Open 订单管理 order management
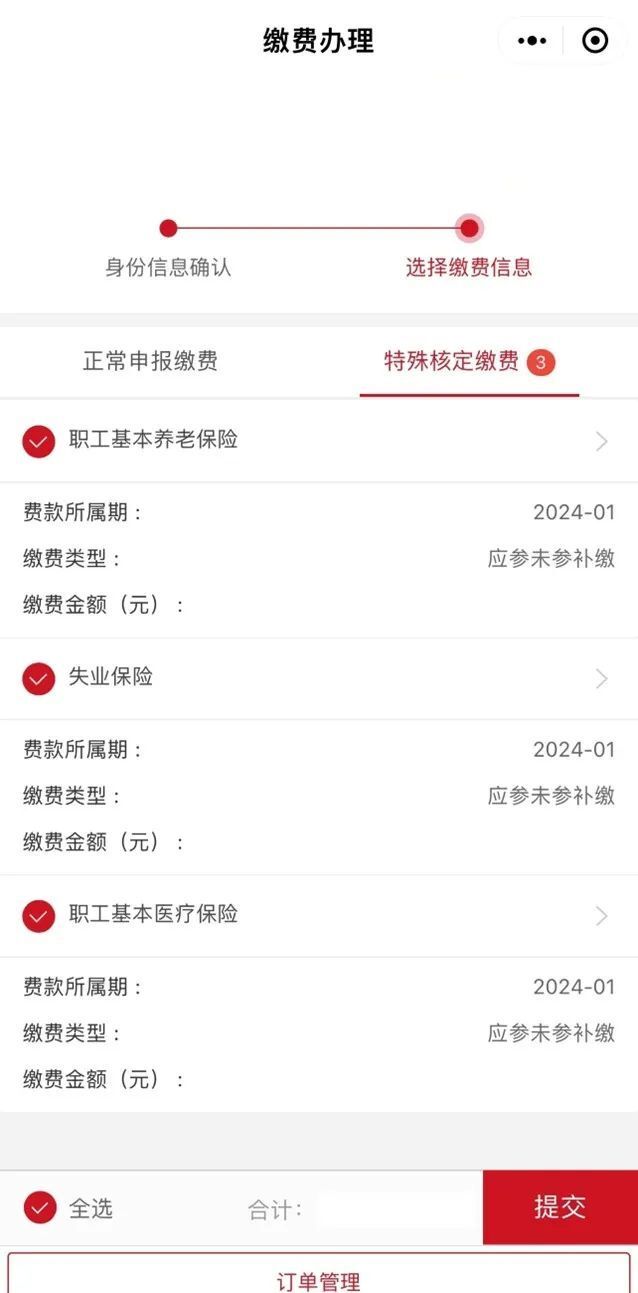This screenshot has height=1293, width=638. 319,1278
